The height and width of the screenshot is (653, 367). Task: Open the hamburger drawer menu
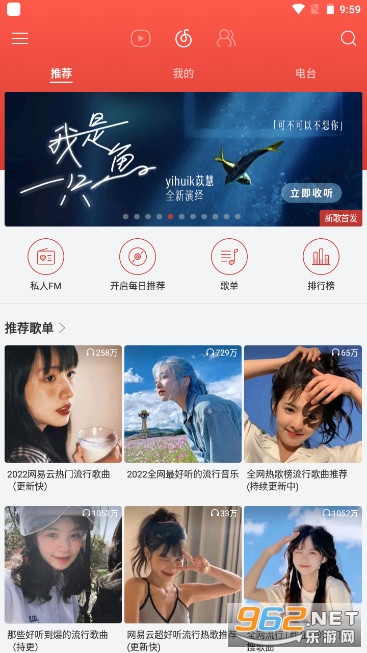pos(20,39)
